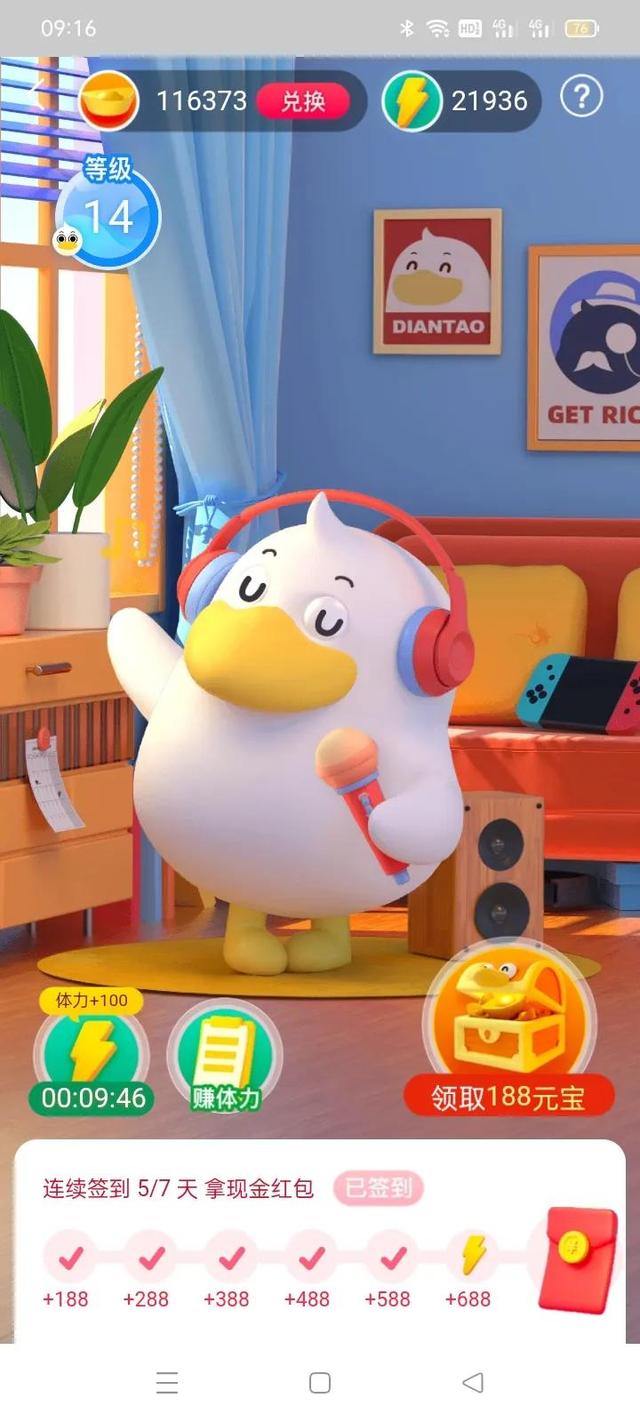Tap the red 兑换 exchange button
Screen dimensions: 640x1422
point(303,101)
